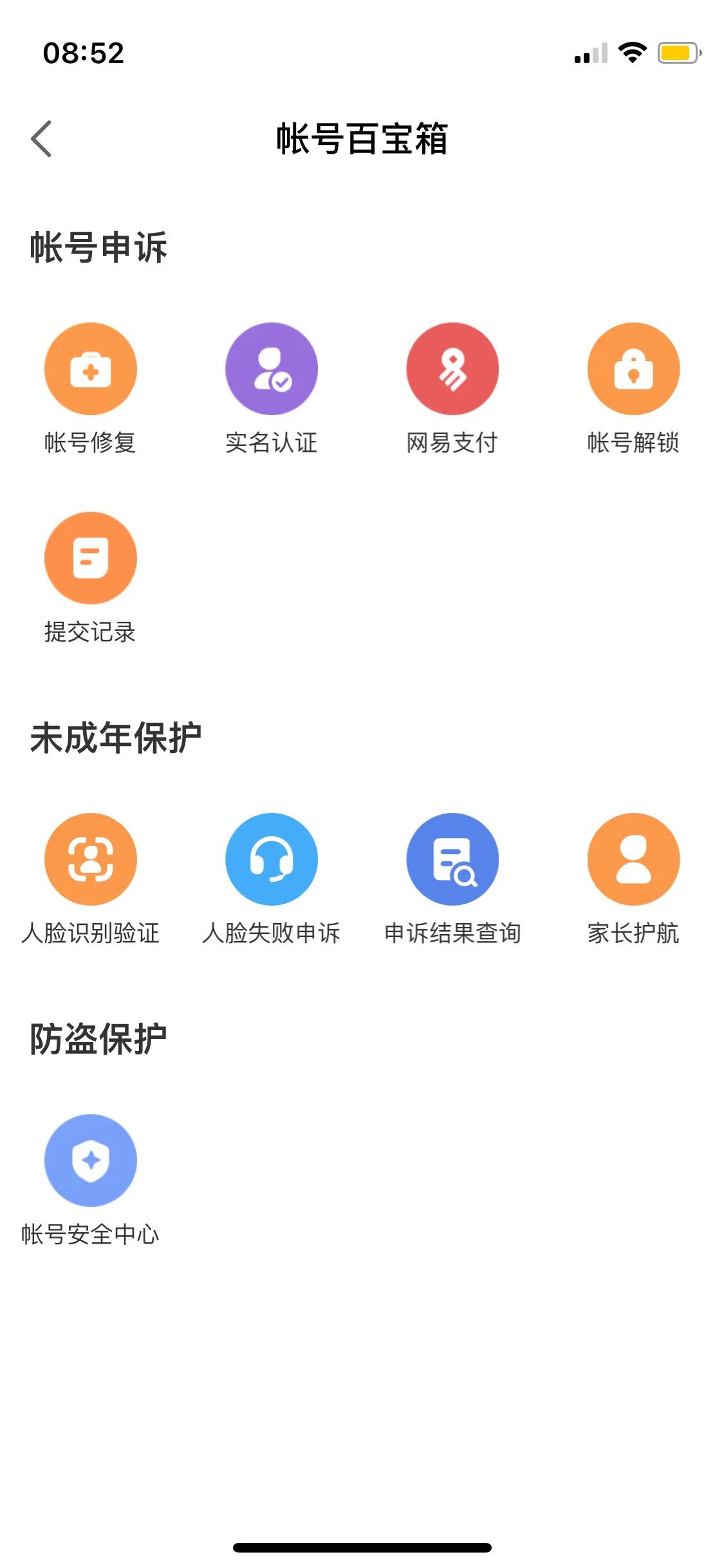Open the 帐号解锁 account unlock tool
The width and height of the screenshot is (724, 1568).
(x=633, y=368)
